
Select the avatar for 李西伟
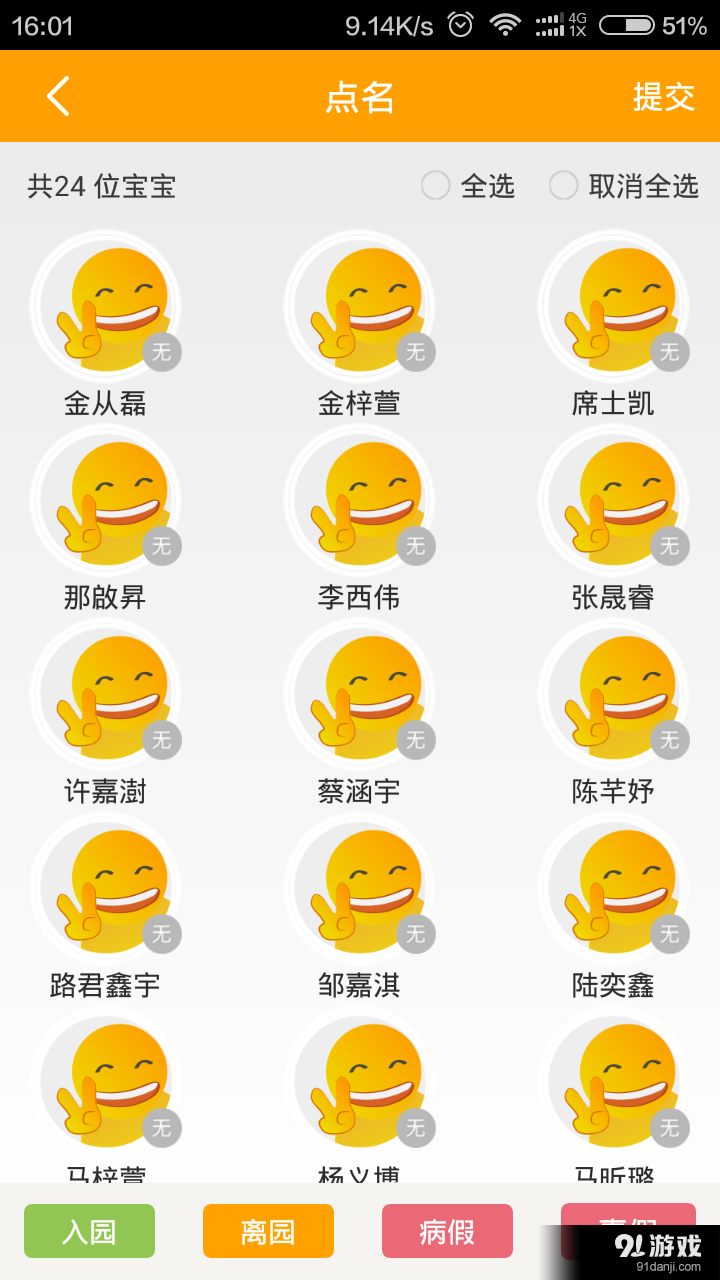point(360,500)
